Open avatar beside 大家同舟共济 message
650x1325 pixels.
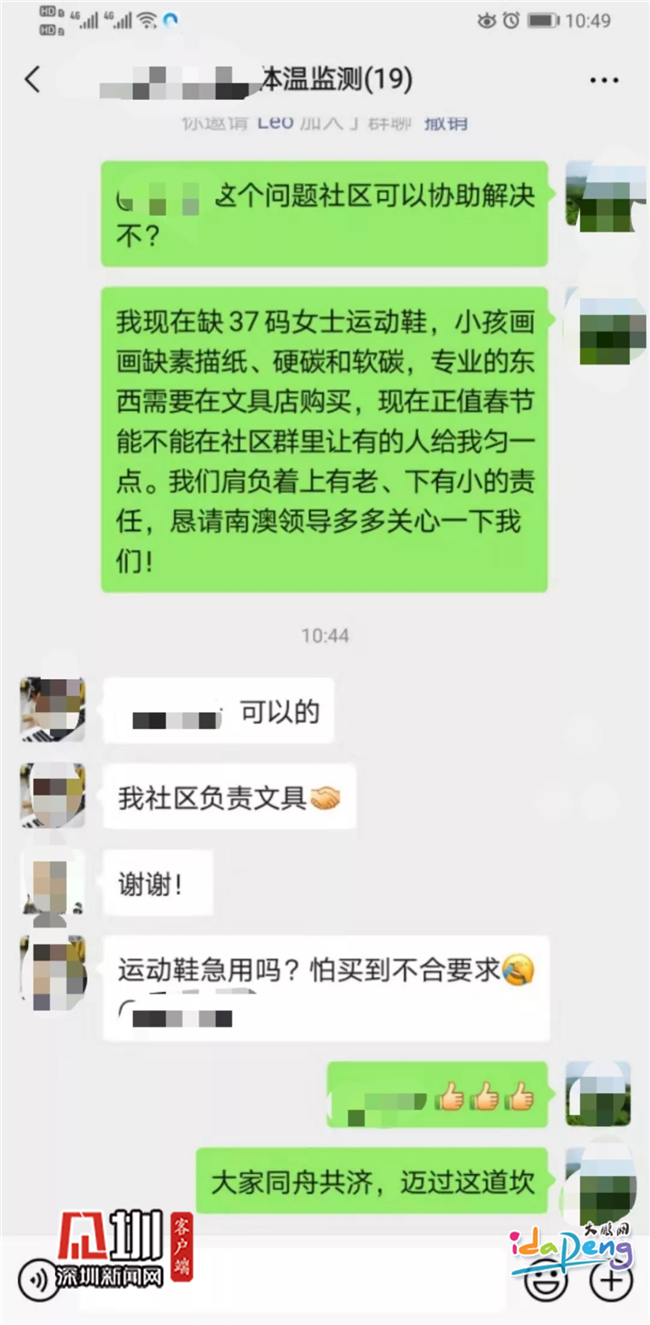pos(598,1181)
